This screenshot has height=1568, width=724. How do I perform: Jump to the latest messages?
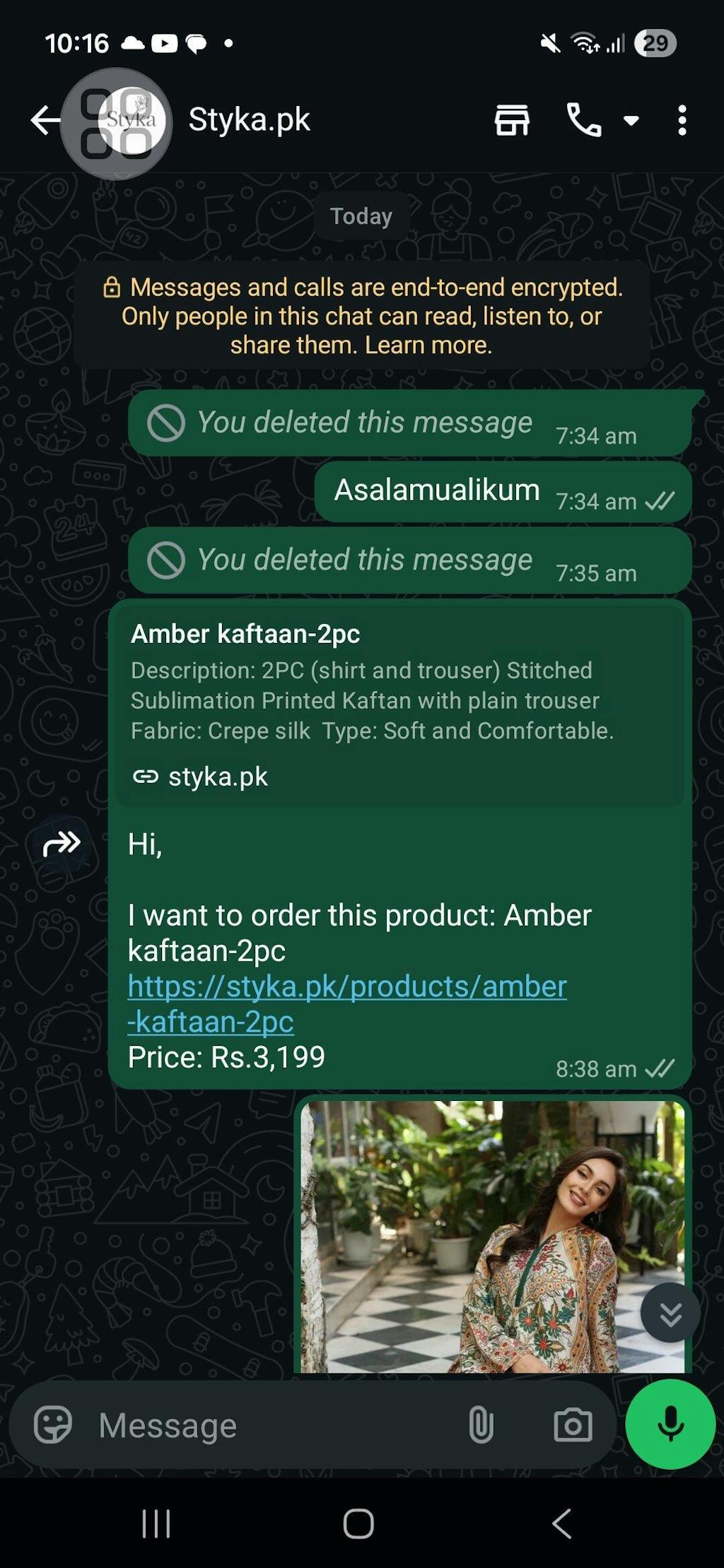coord(670,1314)
